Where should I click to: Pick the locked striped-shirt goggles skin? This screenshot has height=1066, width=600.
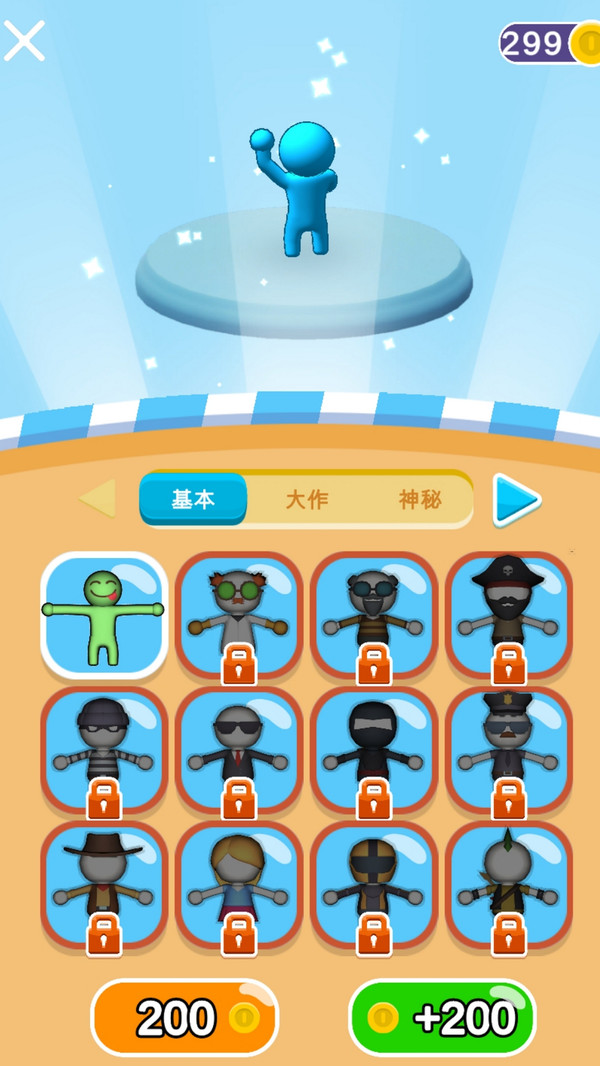(x=374, y=614)
